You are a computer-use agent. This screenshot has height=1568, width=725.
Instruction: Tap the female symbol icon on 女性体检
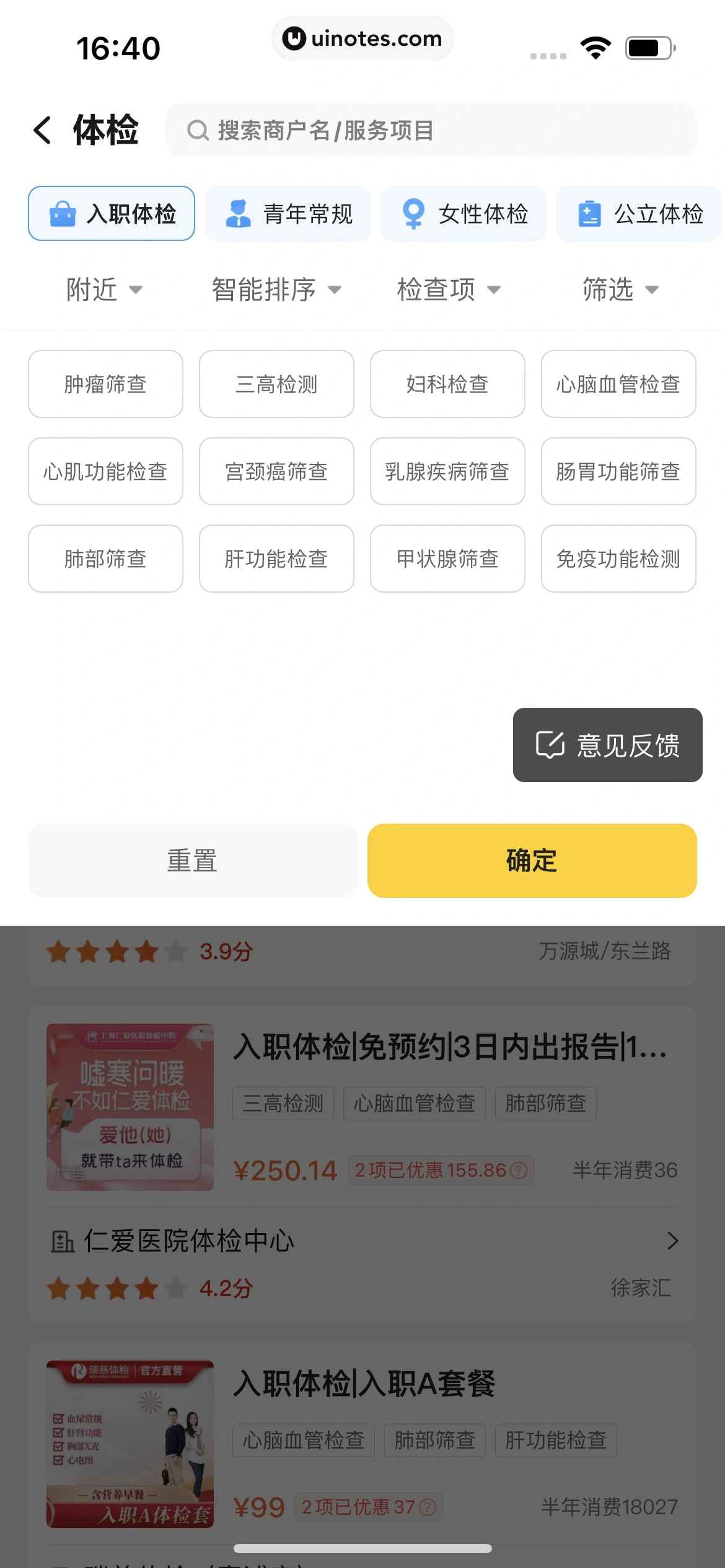[x=413, y=214]
